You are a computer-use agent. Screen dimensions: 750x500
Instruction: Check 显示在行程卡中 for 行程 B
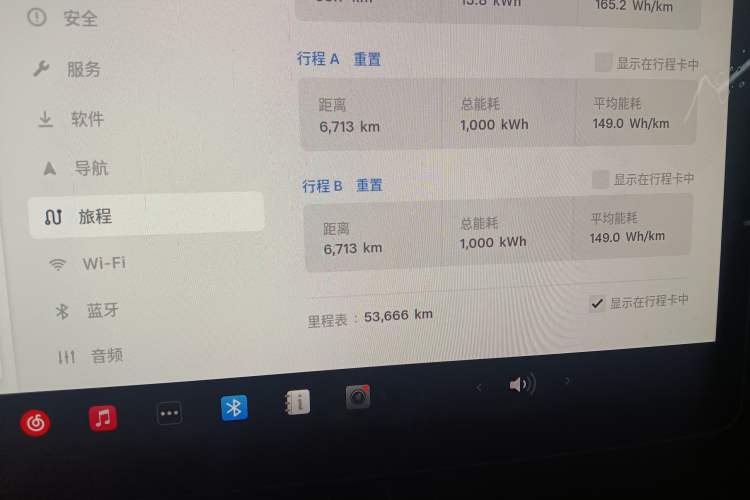point(600,180)
